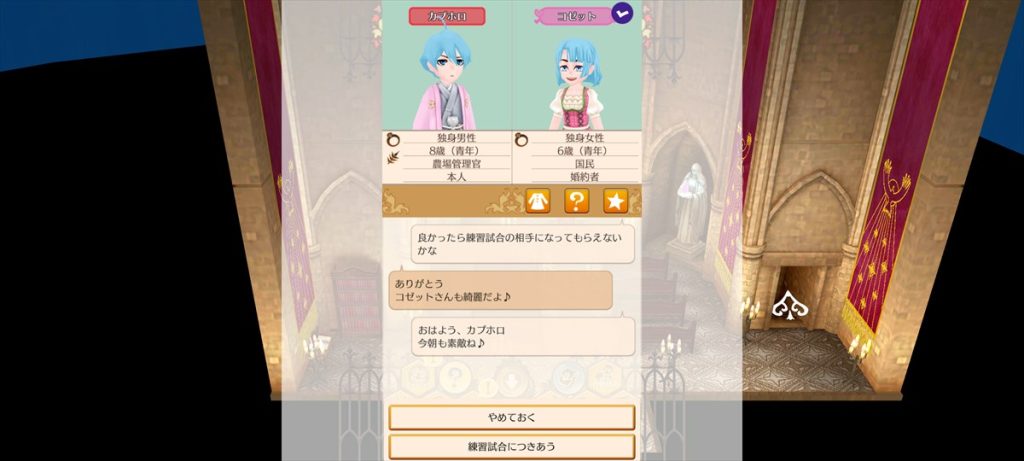Choose やめておく to decline
The height and width of the screenshot is (461, 1024).
(x=511, y=416)
